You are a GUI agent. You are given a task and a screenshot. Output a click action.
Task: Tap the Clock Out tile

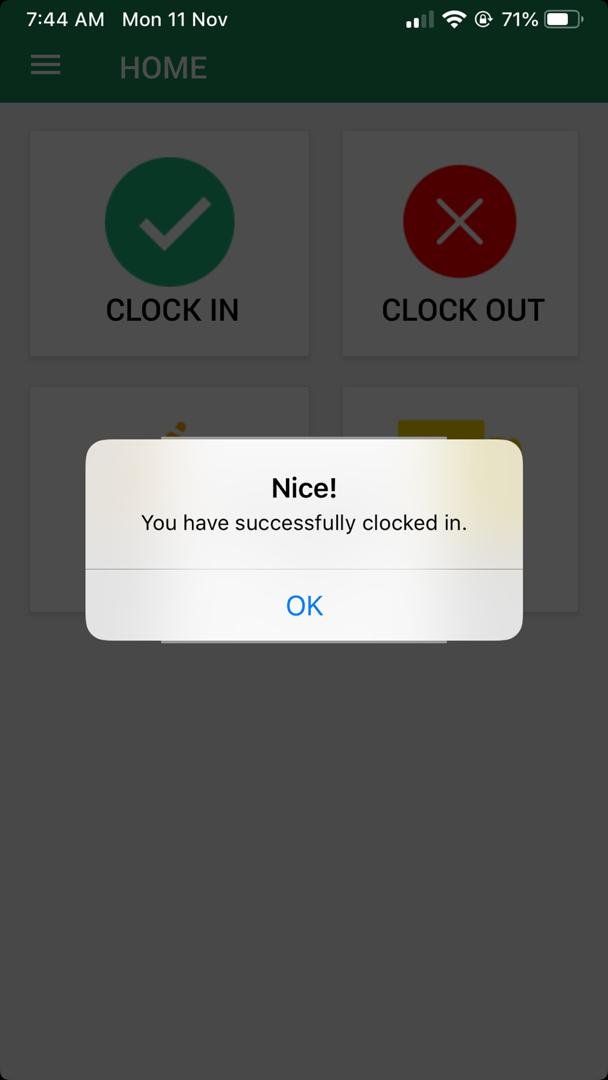pyautogui.click(x=460, y=243)
